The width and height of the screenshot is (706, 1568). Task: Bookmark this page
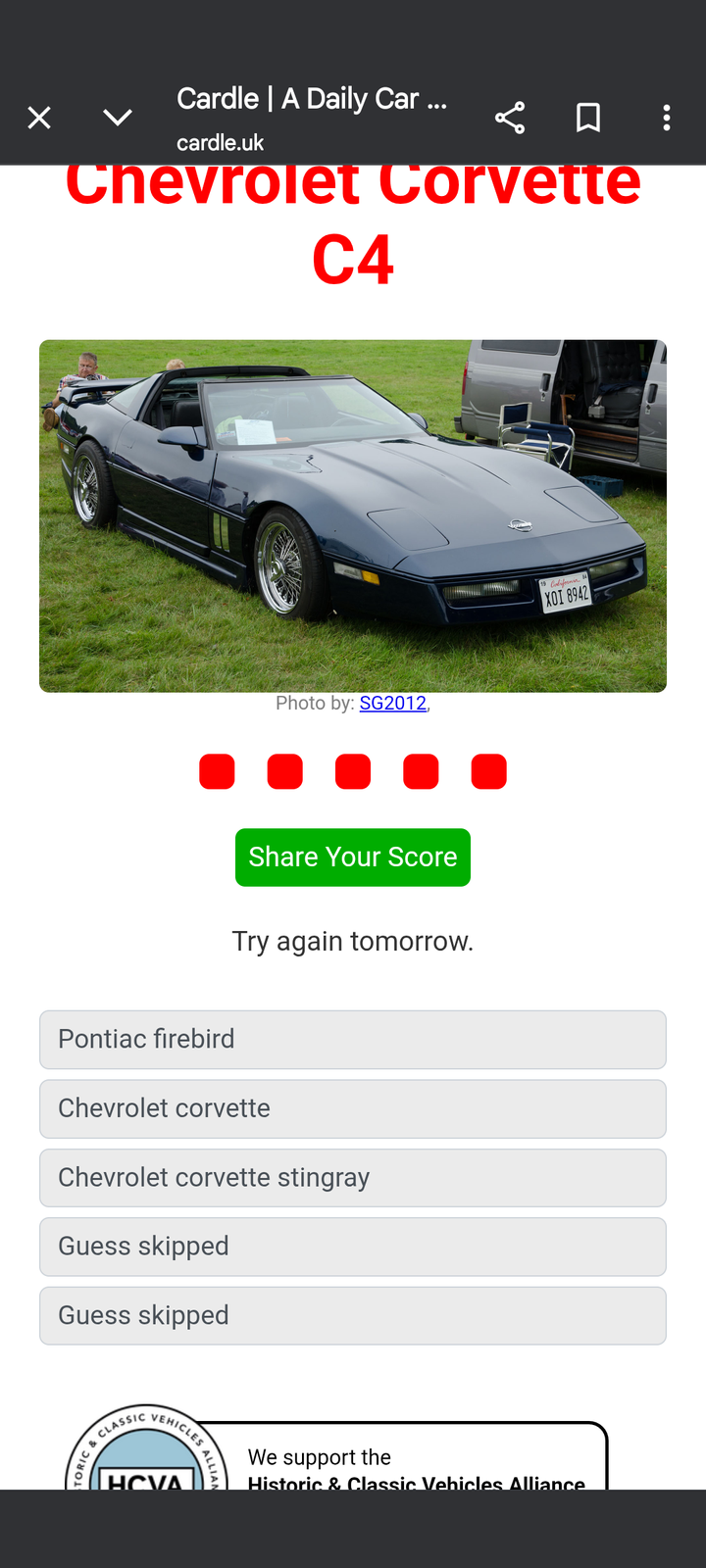588,118
